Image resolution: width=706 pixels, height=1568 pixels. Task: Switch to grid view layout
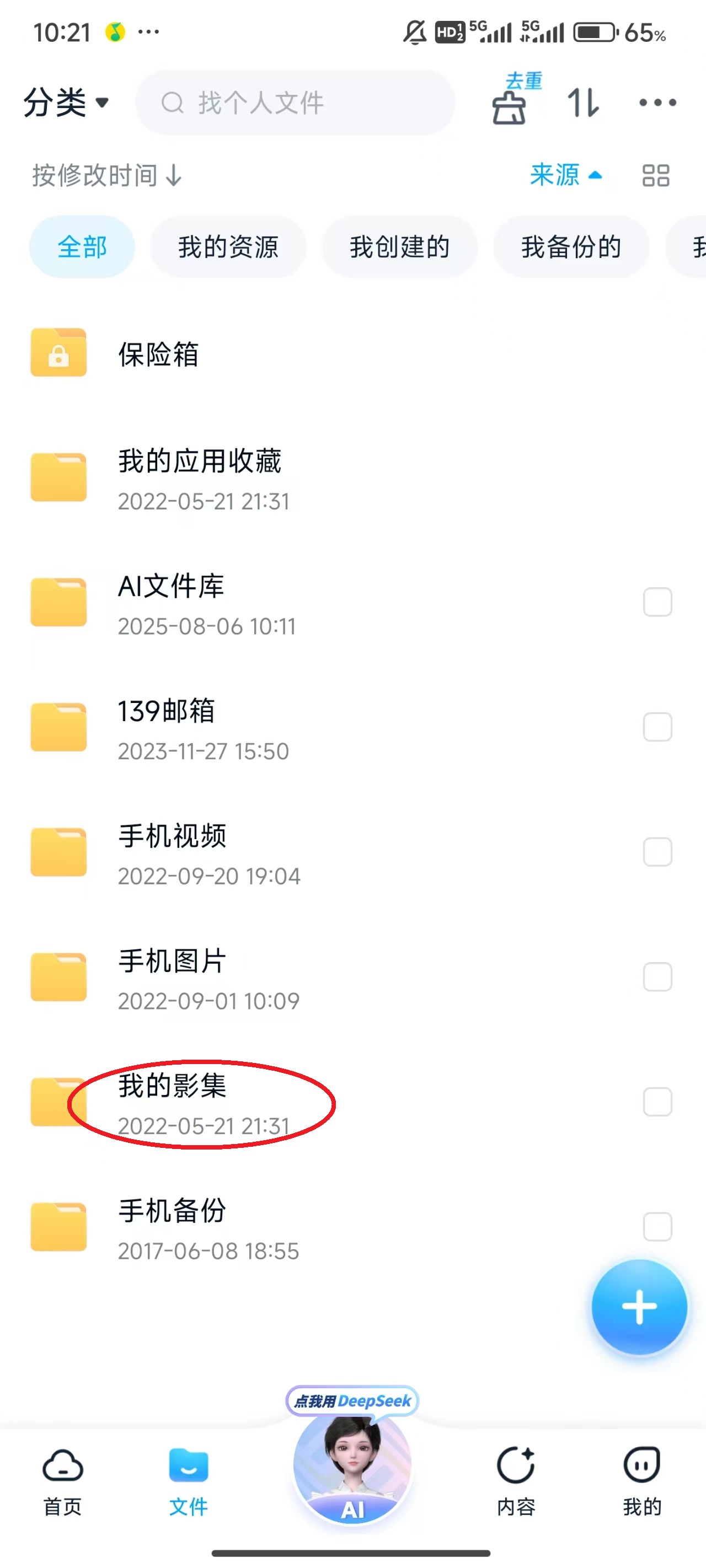(x=655, y=175)
